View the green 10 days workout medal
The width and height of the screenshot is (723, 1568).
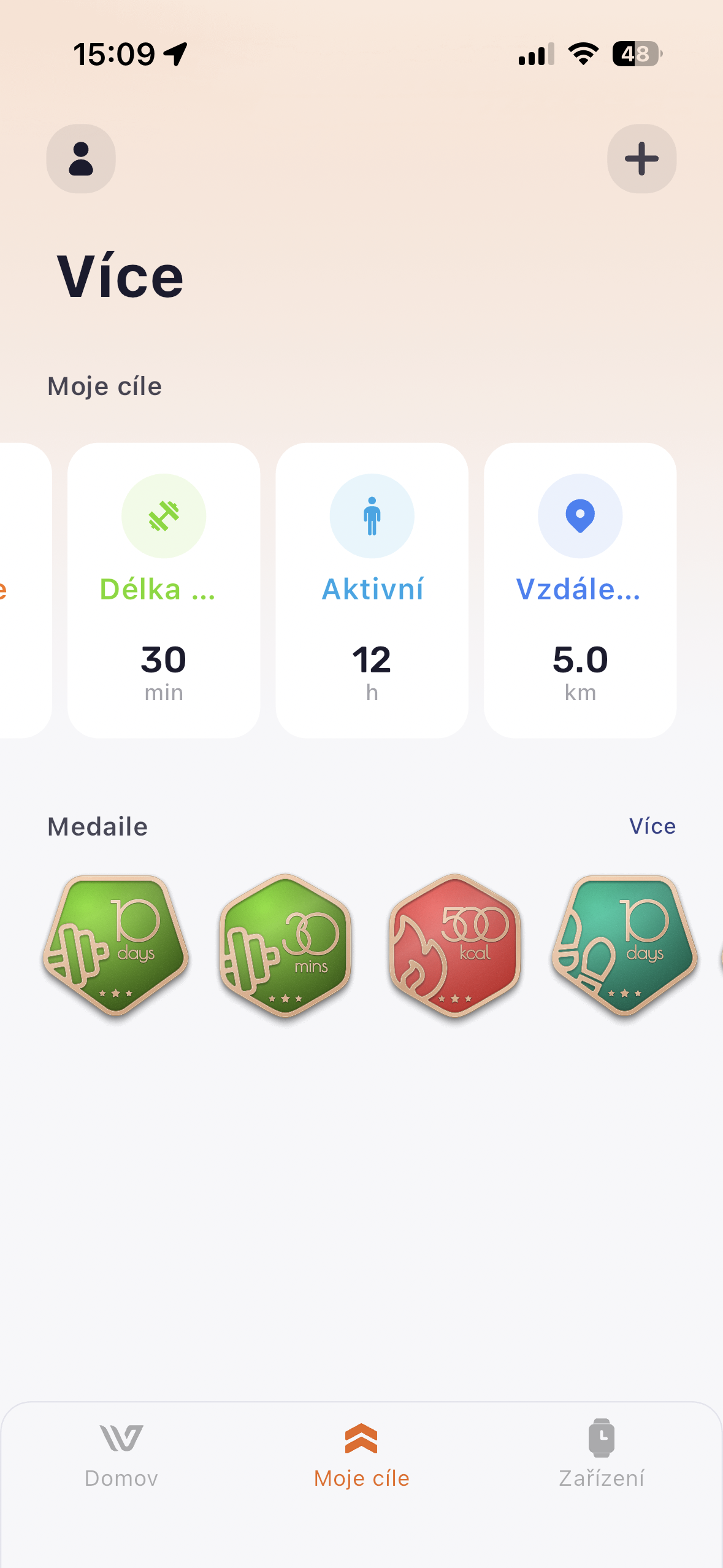coord(116,945)
